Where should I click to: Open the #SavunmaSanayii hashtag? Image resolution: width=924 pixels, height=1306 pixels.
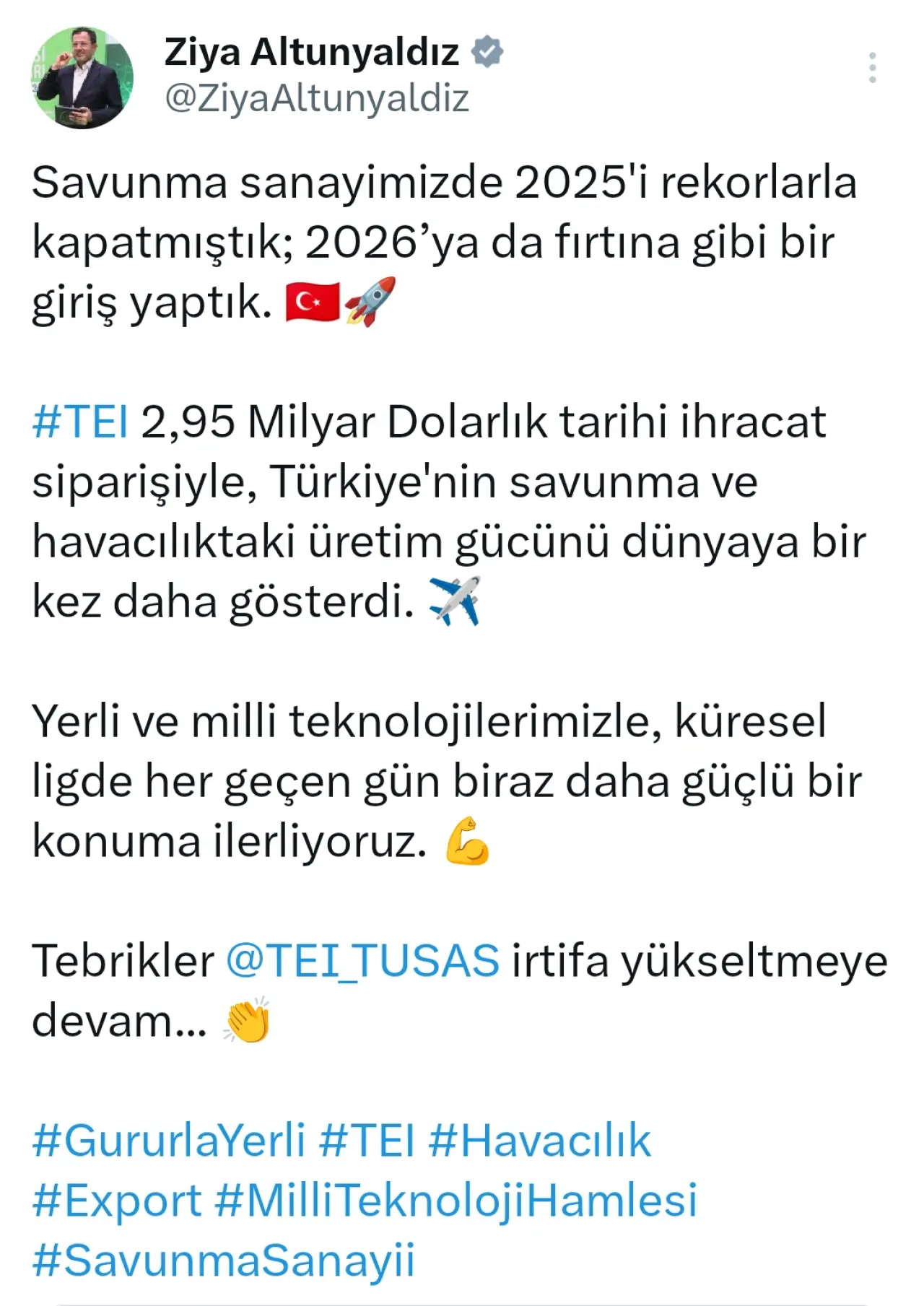[x=224, y=1261]
